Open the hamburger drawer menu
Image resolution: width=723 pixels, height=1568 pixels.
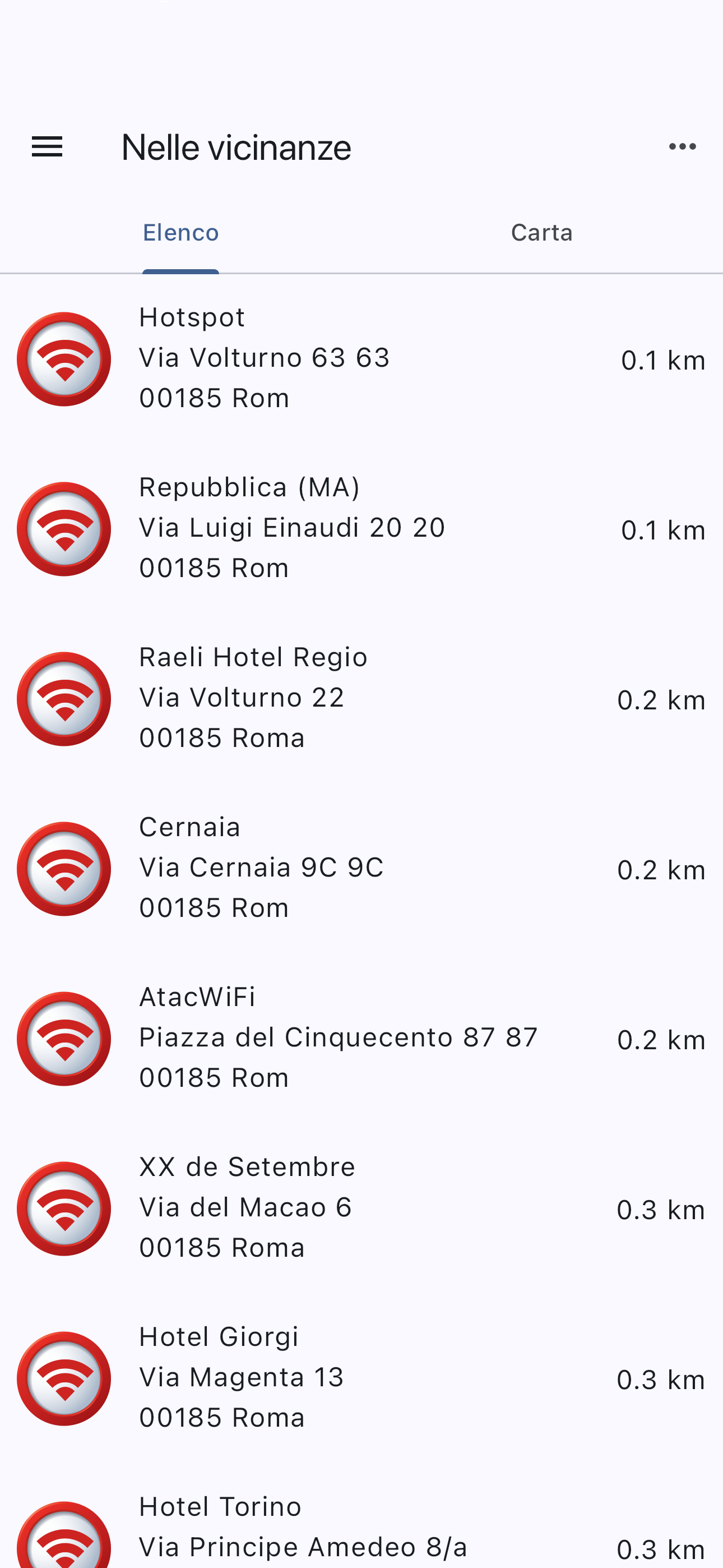pyautogui.click(x=47, y=147)
